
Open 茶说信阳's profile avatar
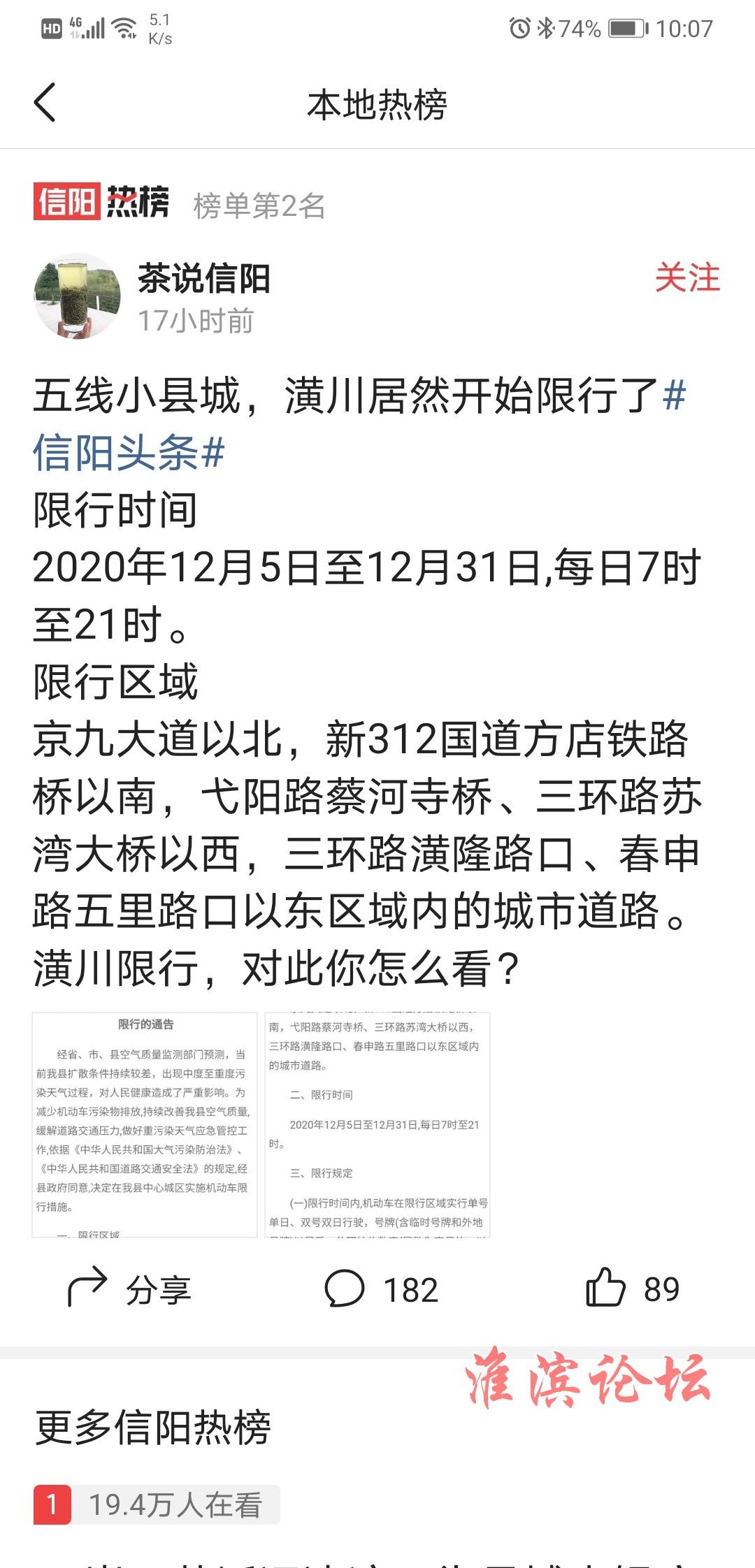pos(77,296)
